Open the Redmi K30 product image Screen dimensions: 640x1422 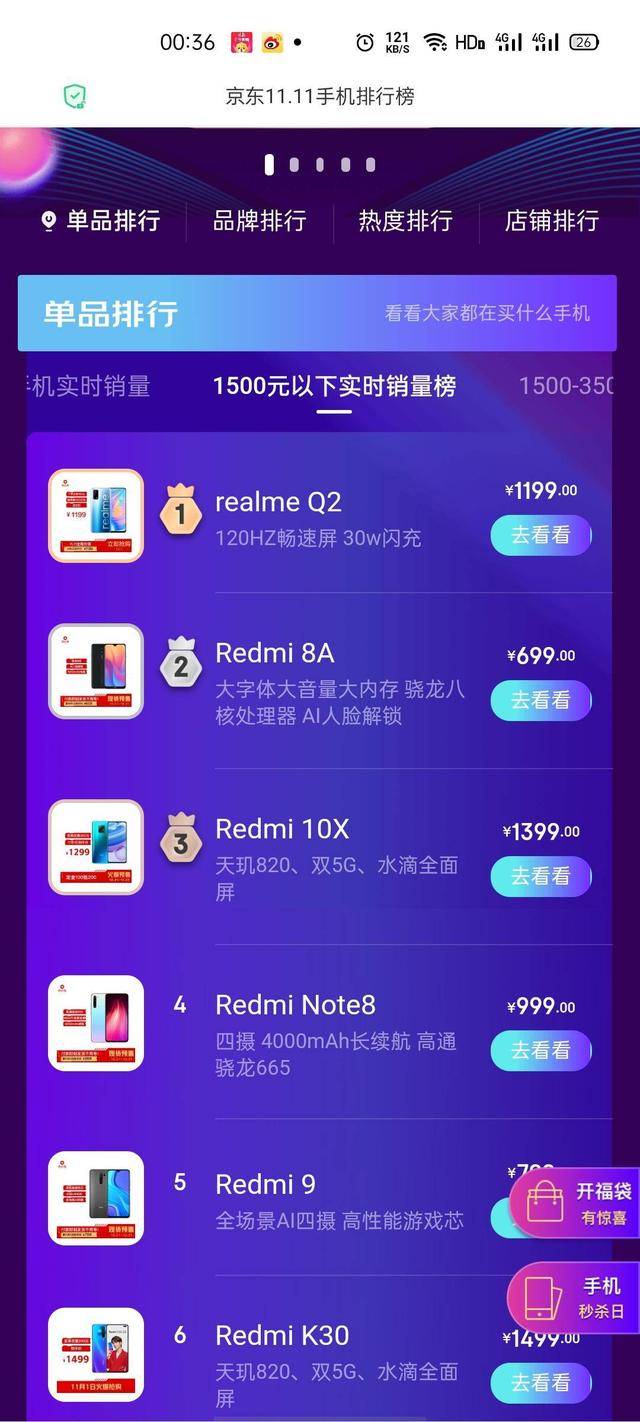96,1354
